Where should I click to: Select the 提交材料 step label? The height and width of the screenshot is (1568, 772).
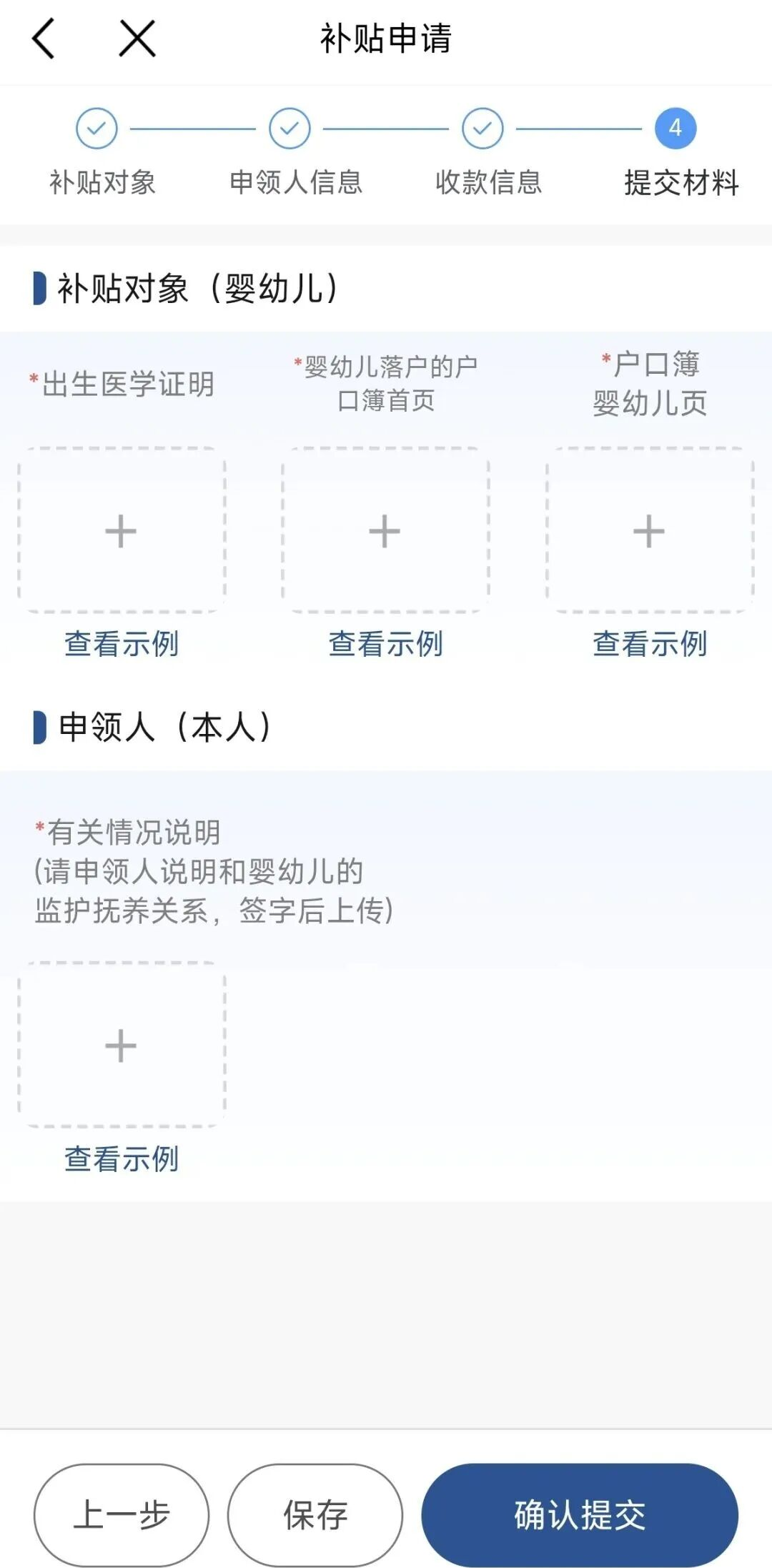tap(681, 184)
